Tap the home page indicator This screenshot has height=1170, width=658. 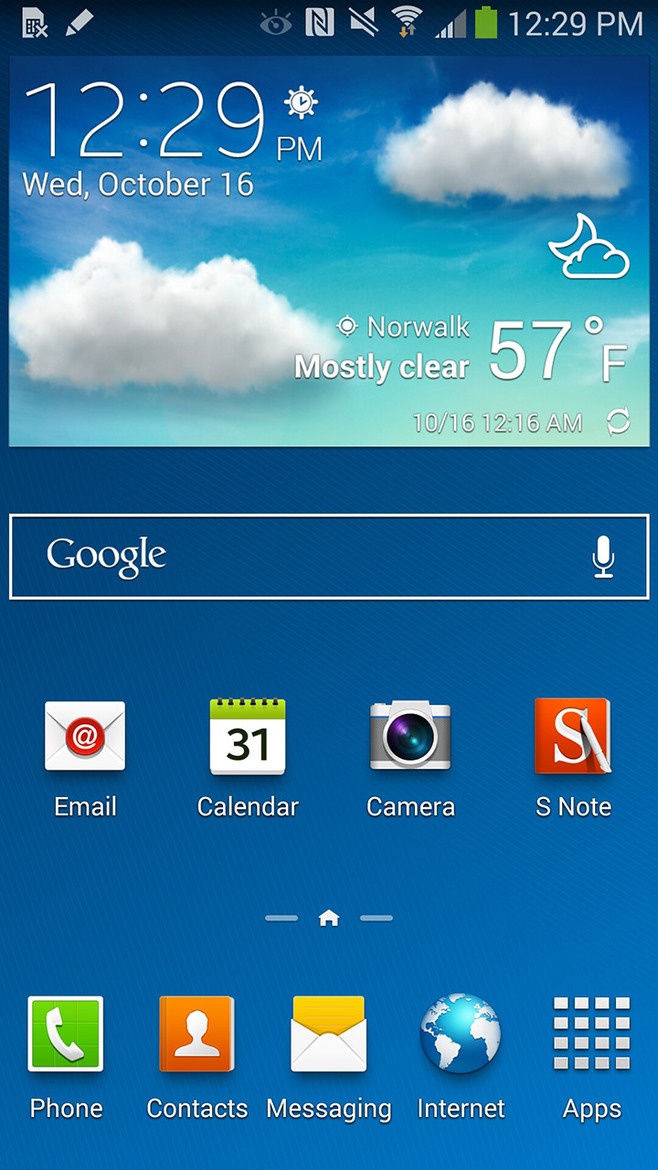coord(329,918)
